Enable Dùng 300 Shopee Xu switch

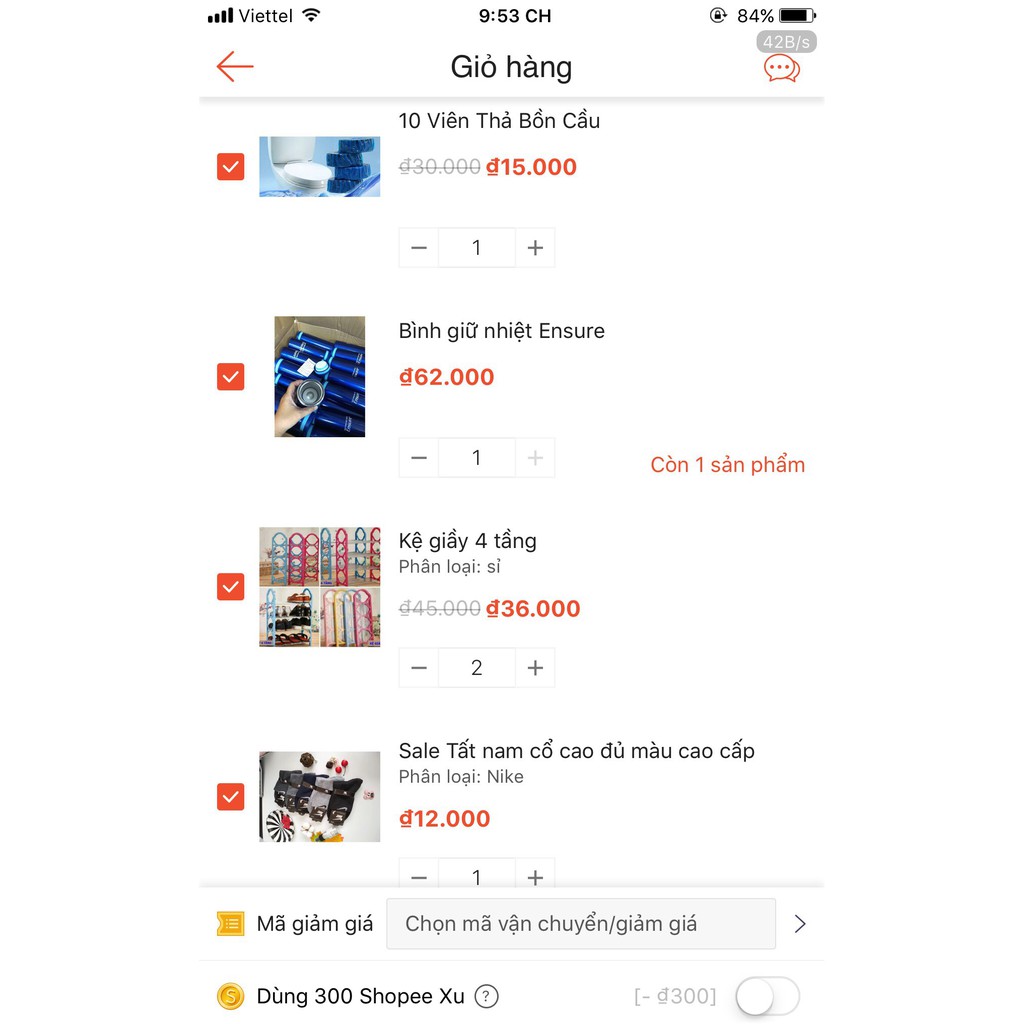(767, 996)
